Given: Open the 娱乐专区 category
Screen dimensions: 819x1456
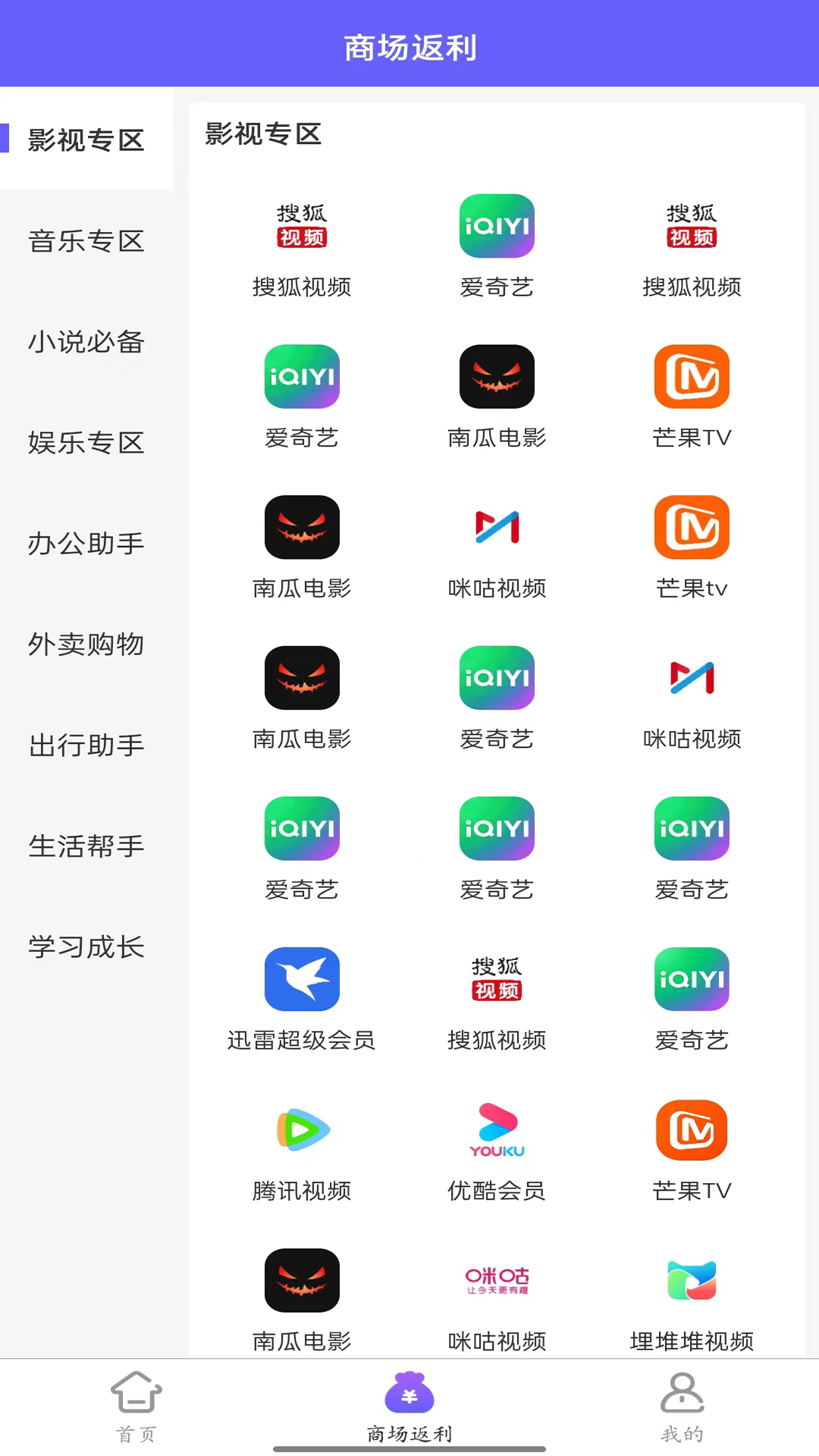Looking at the screenshot, I should (86, 443).
